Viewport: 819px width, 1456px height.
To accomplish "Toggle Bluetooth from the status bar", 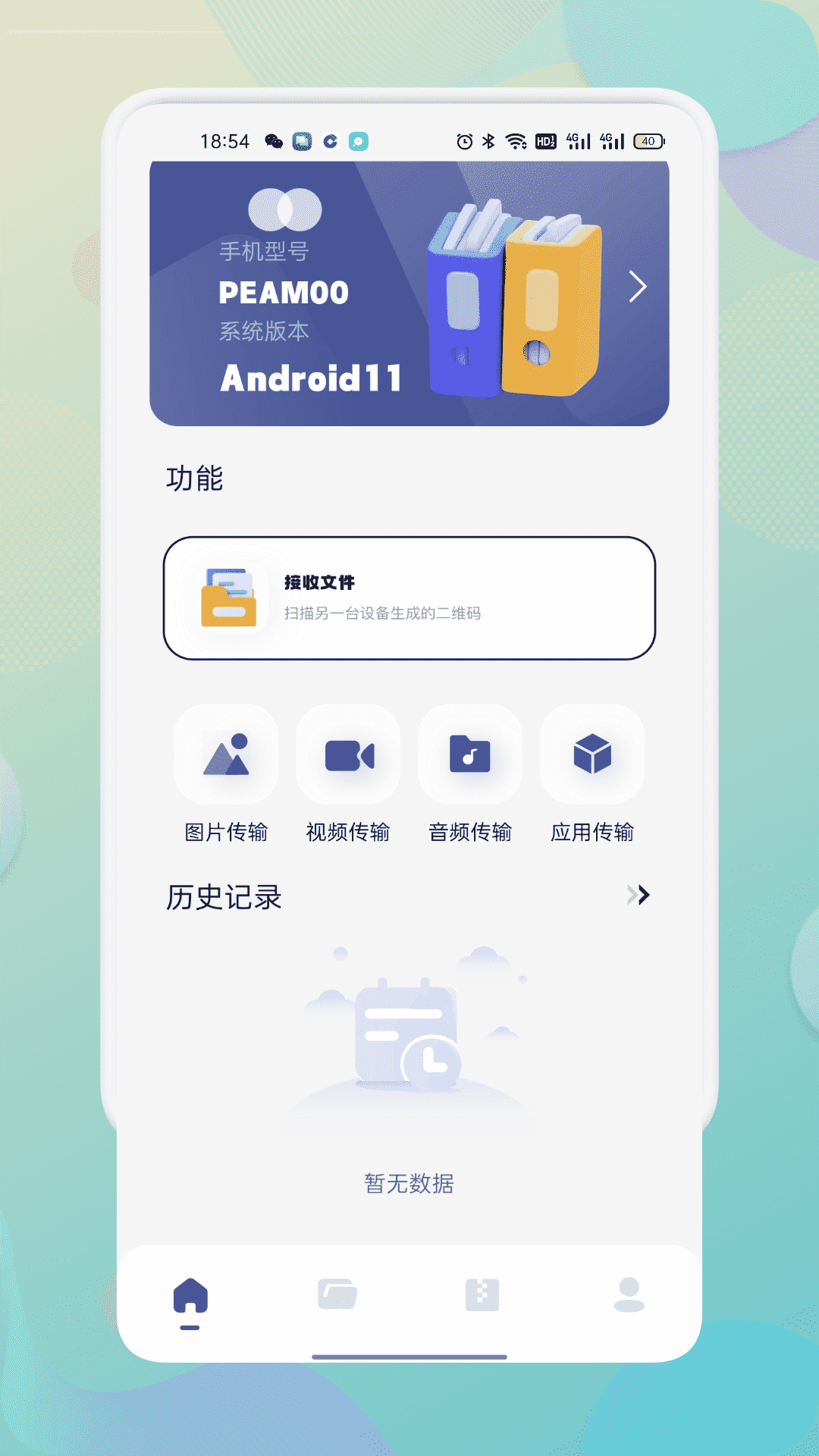I will (487, 141).
